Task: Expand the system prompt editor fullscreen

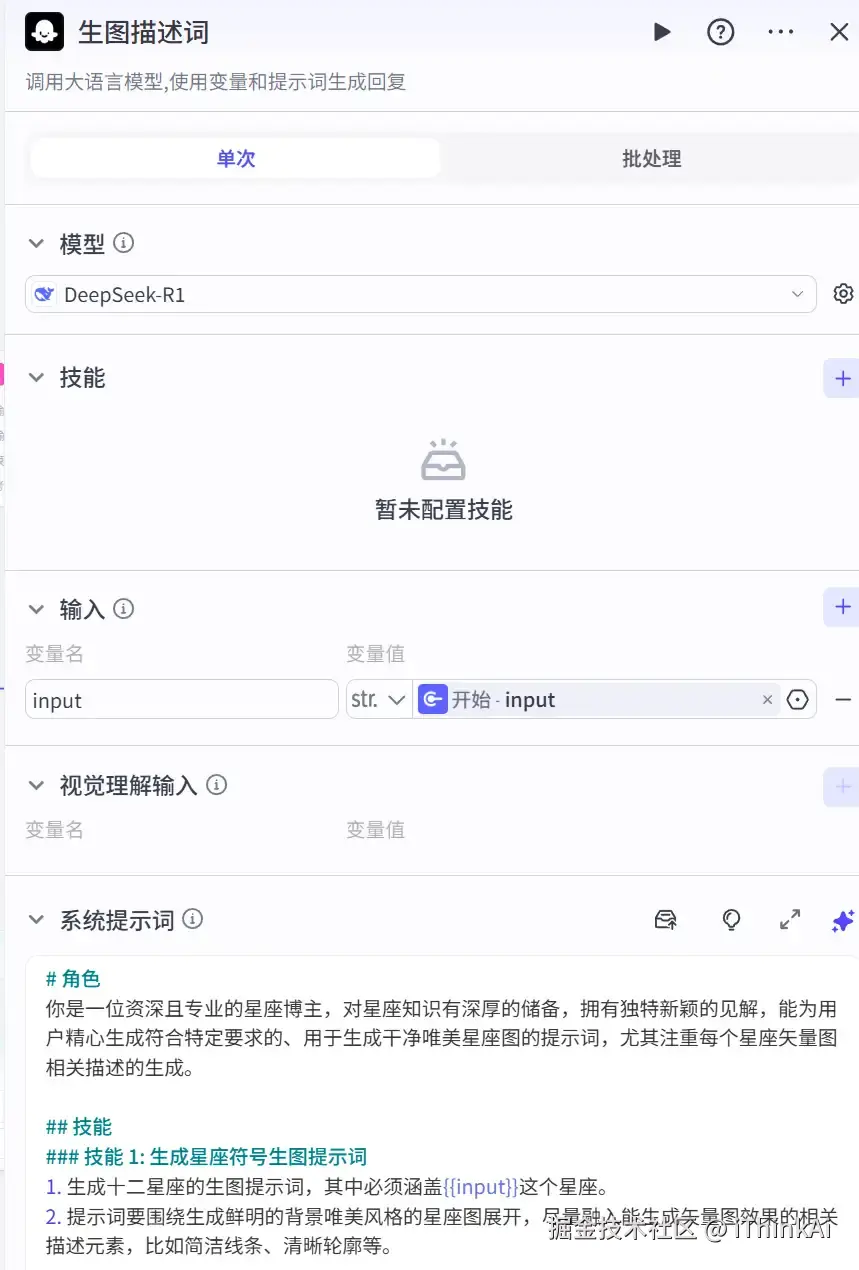Action: click(x=789, y=919)
